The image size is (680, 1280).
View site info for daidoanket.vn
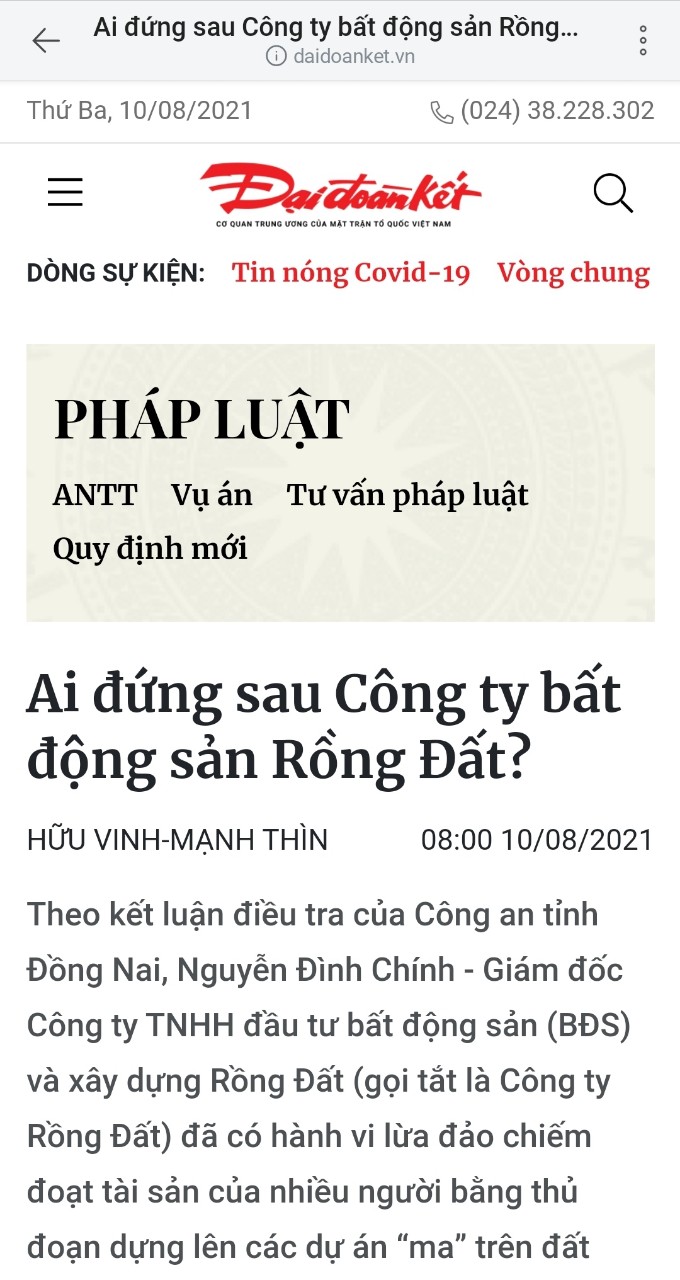pyautogui.click(x=275, y=57)
